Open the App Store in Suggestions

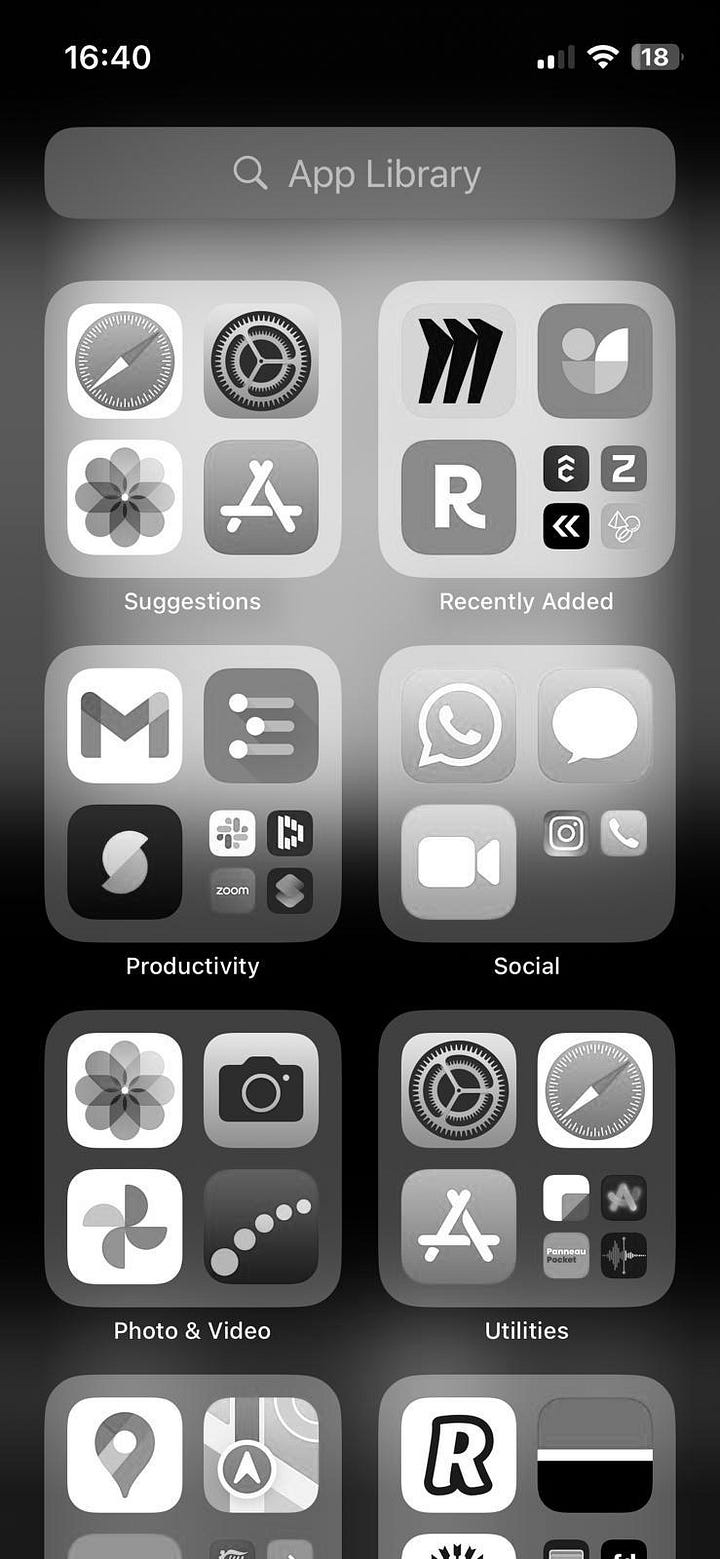[x=261, y=497]
